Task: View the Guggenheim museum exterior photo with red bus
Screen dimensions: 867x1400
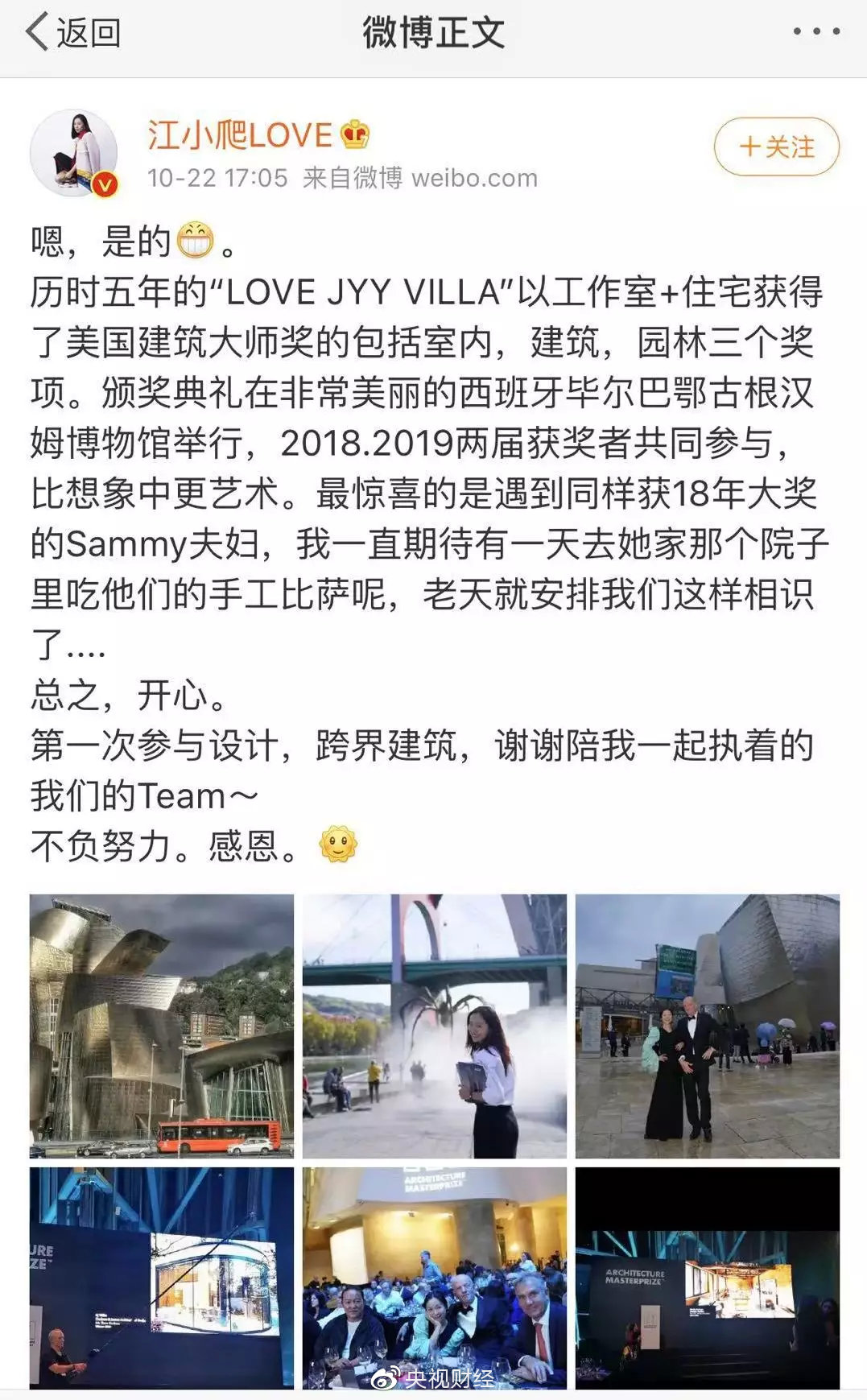Action: pos(162,1026)
